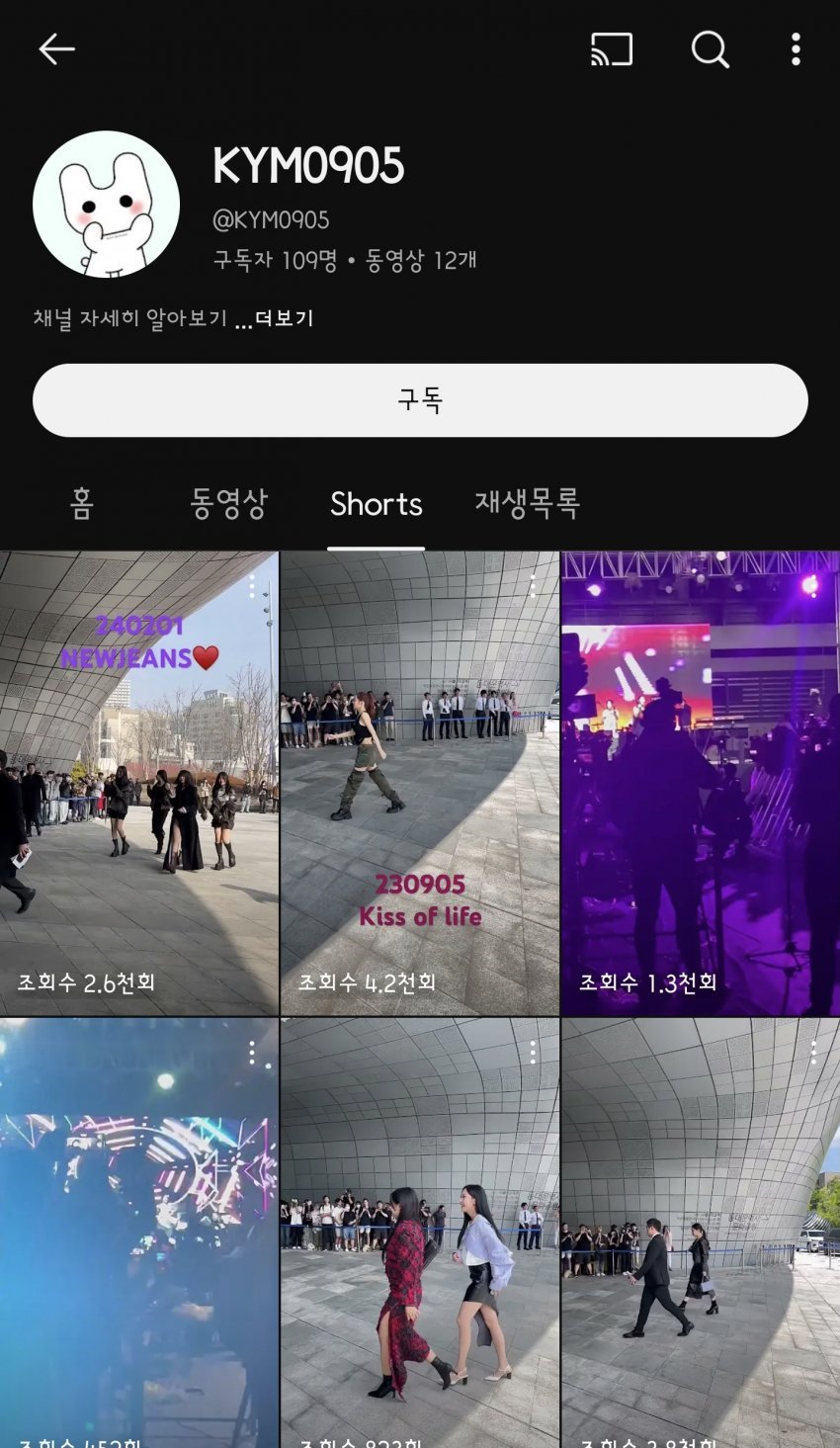Open options for the 240201 NEWJEANS short
The width and height of the screenshot is (840, 1448).
(x=252, y=586)
